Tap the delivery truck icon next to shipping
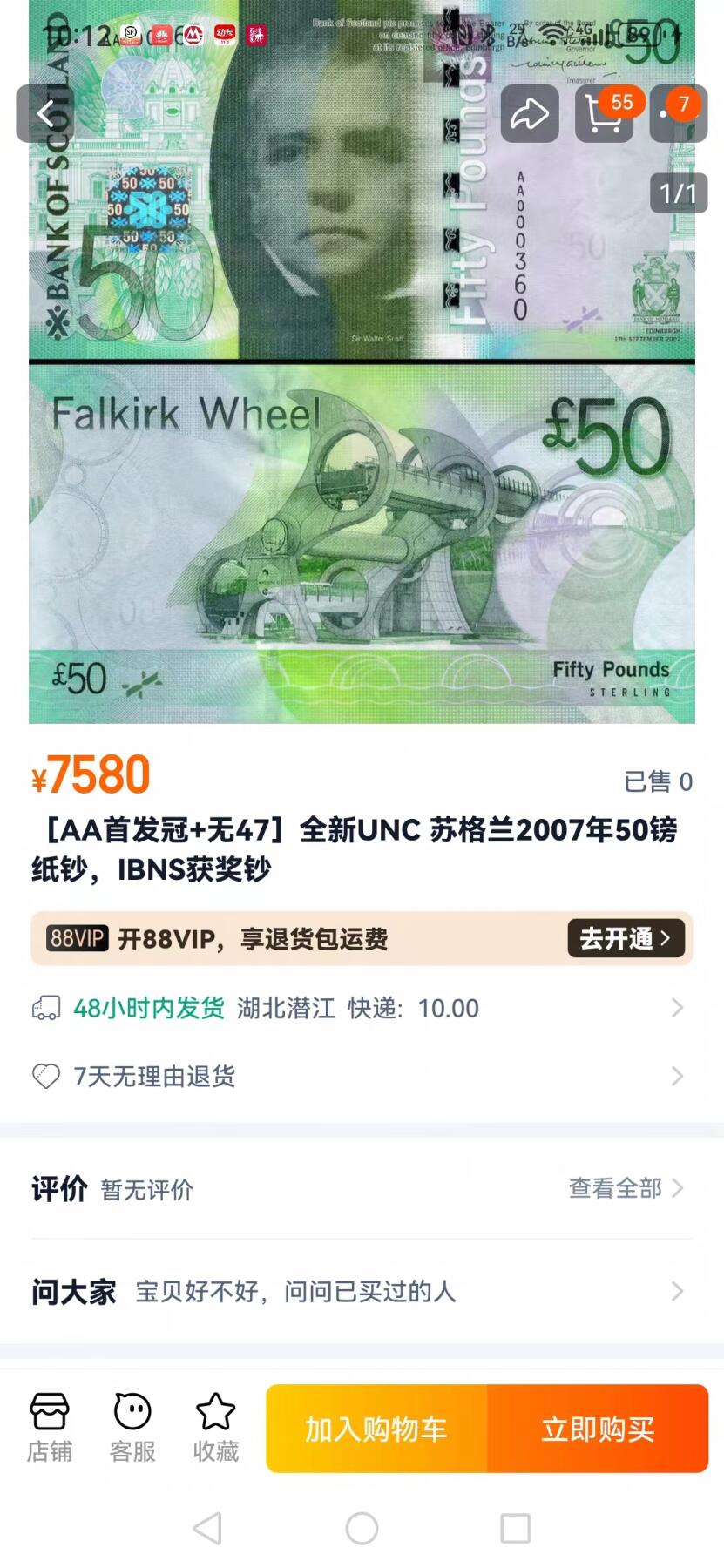Viewport: 724px width, 1568px height. (44, 1007)
